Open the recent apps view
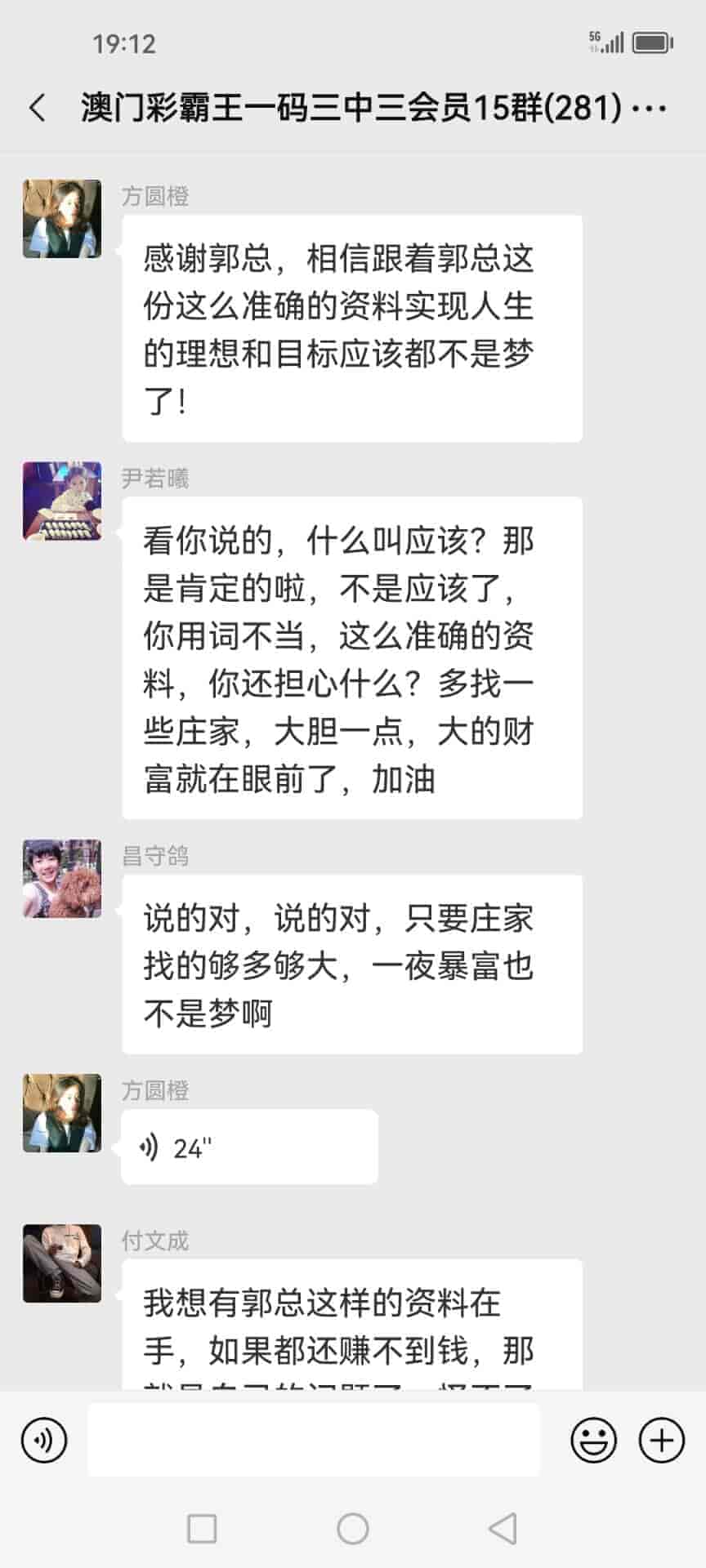 pos(202,1528)
